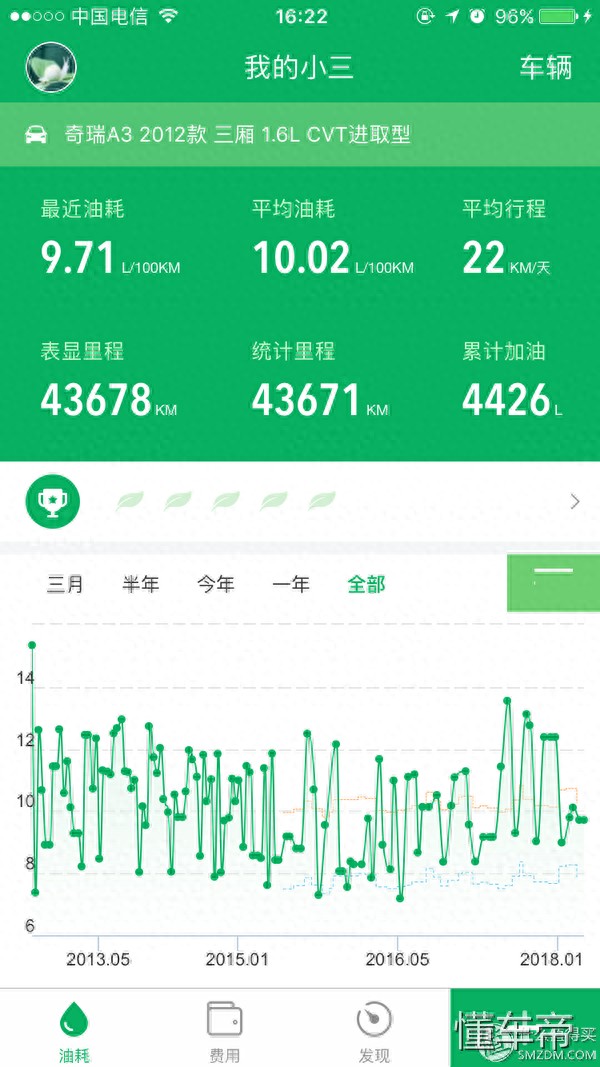This screenshot has height=1067, width=600.
Task: Go to the 发现 tab
Action: pos(374,1030)
